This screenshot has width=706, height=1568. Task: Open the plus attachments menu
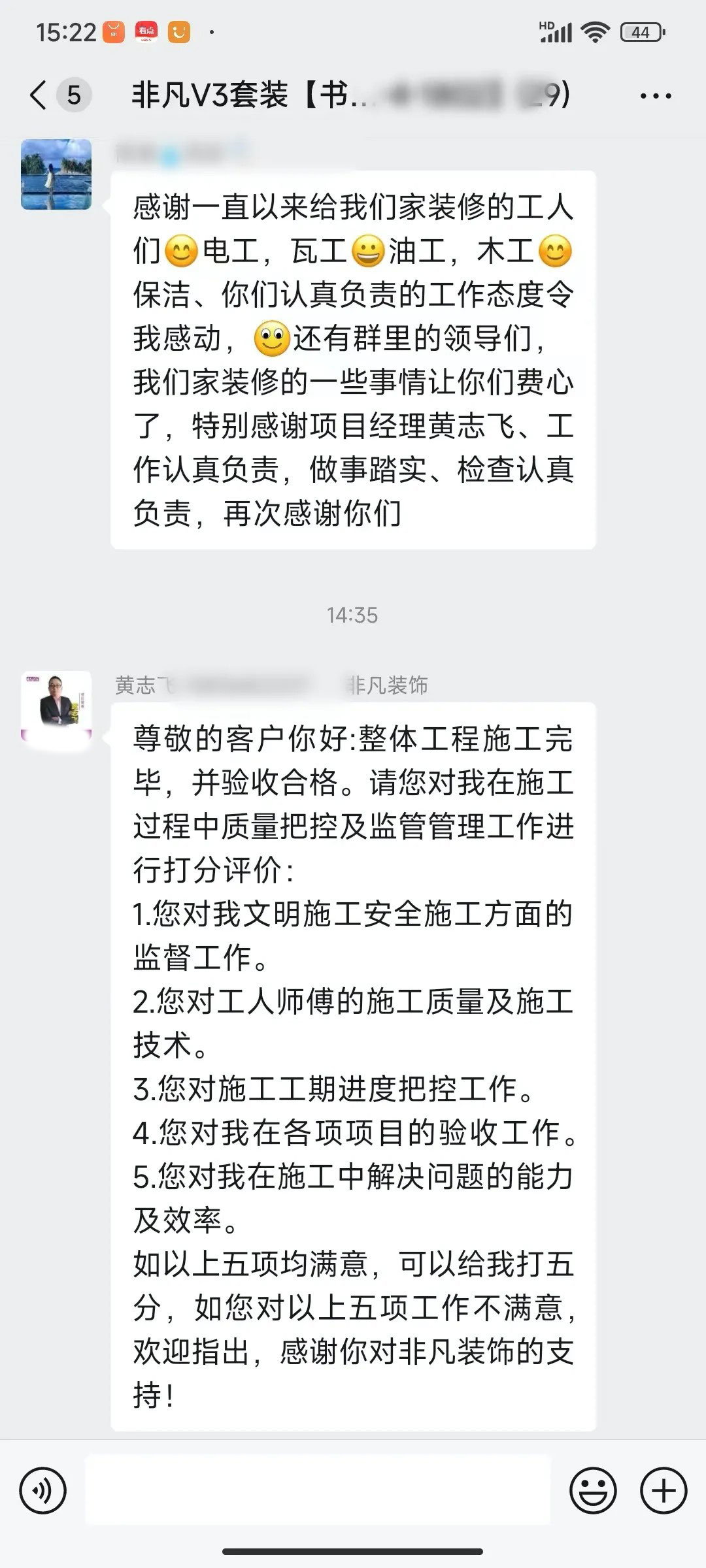coord(664,1491)
